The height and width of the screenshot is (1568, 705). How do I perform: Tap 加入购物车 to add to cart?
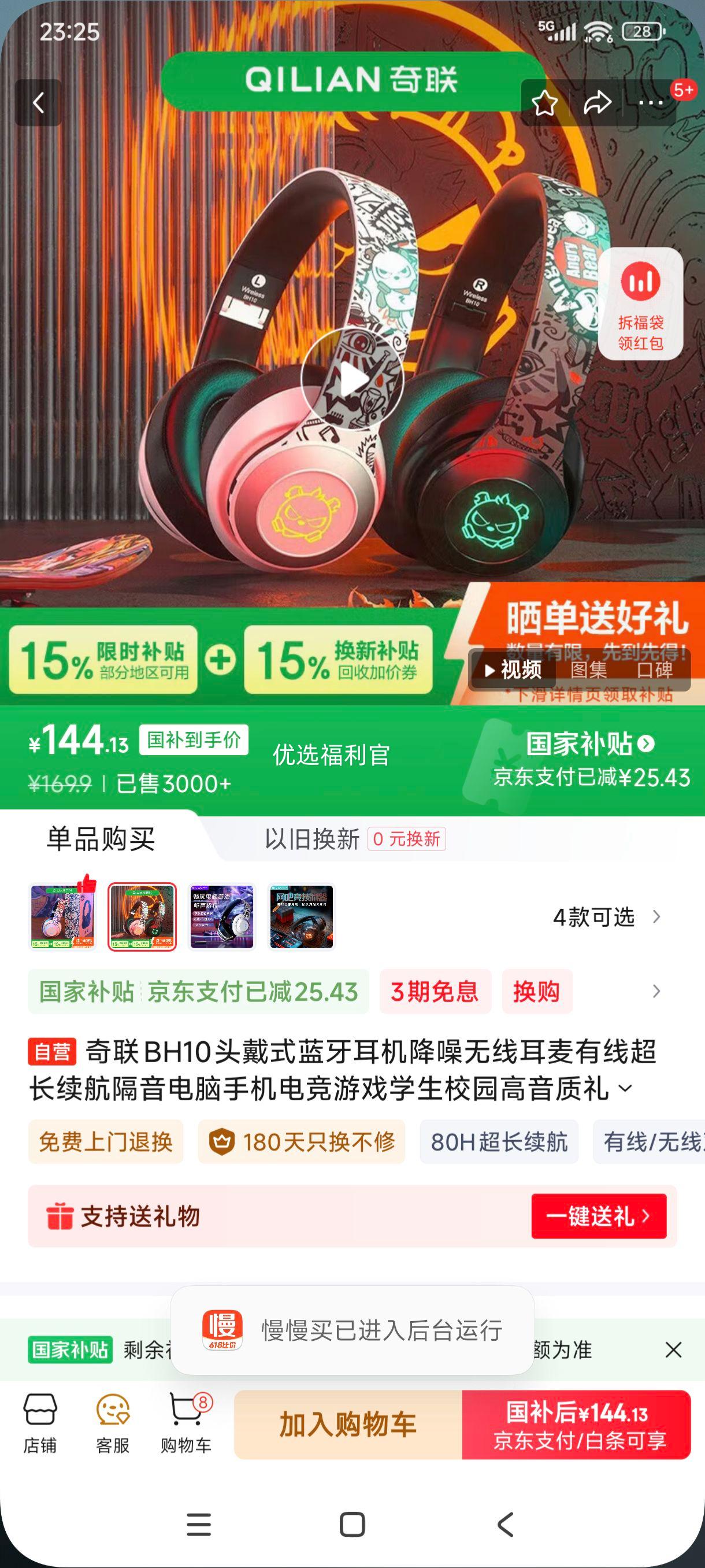[348, 1425]
